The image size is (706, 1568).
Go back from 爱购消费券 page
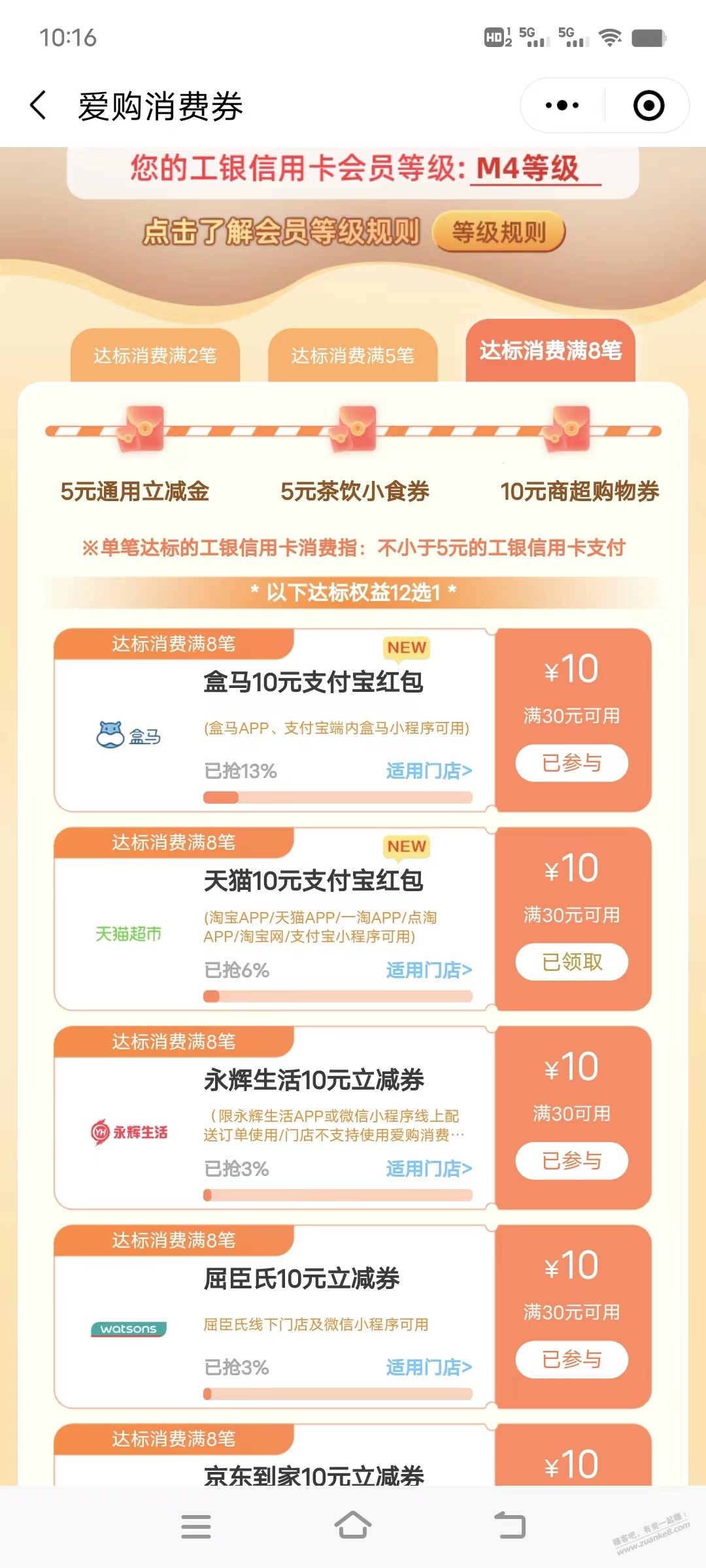[x=39, y=105]
